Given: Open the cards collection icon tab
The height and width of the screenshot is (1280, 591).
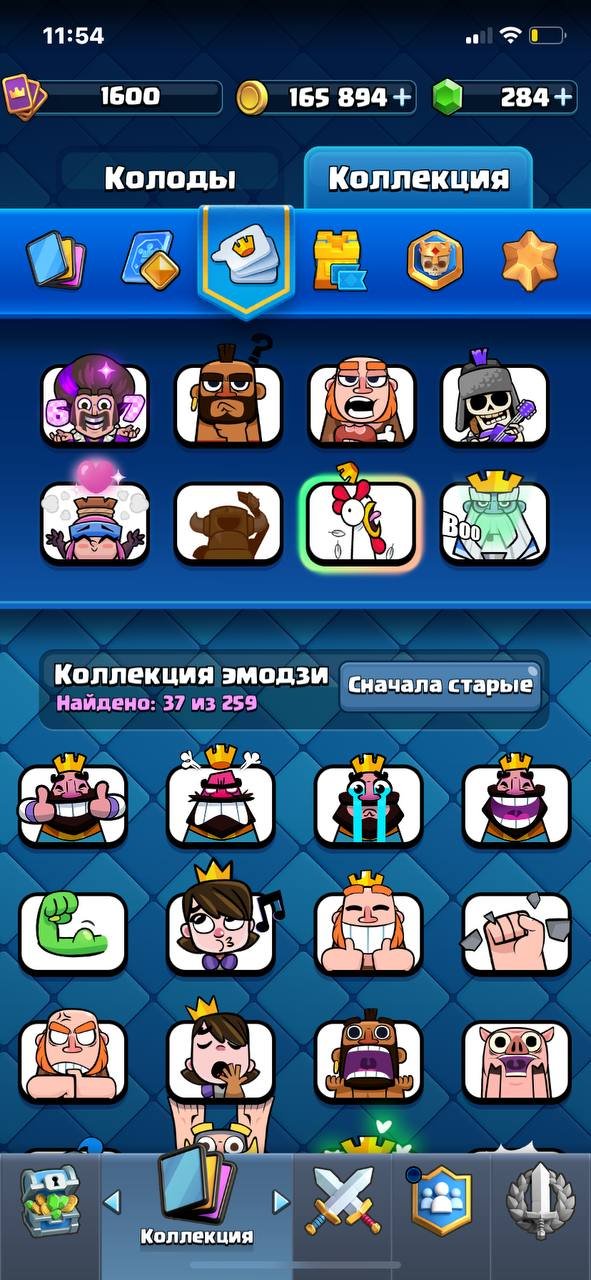Looking at the screenshot, I should click(x=56, y=259).
